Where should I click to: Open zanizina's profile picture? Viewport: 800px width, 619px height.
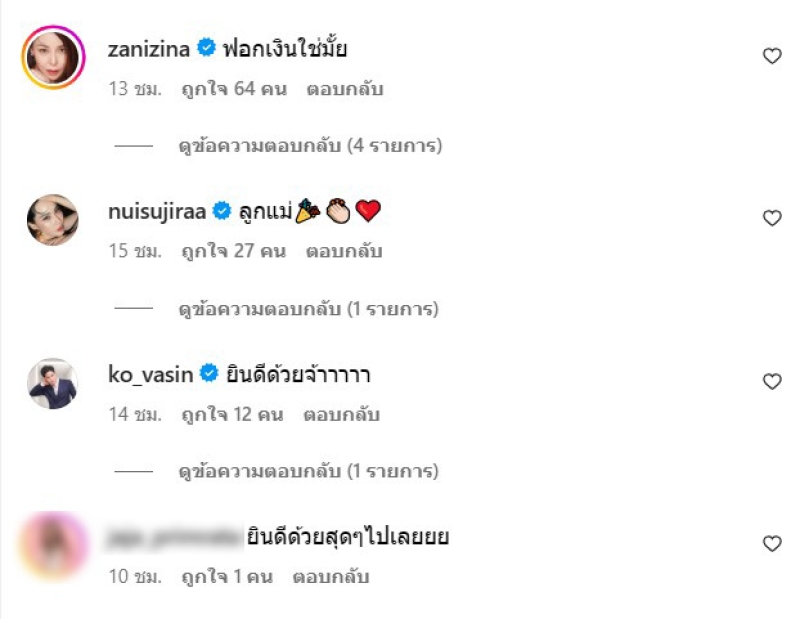(x=52, y=57)
